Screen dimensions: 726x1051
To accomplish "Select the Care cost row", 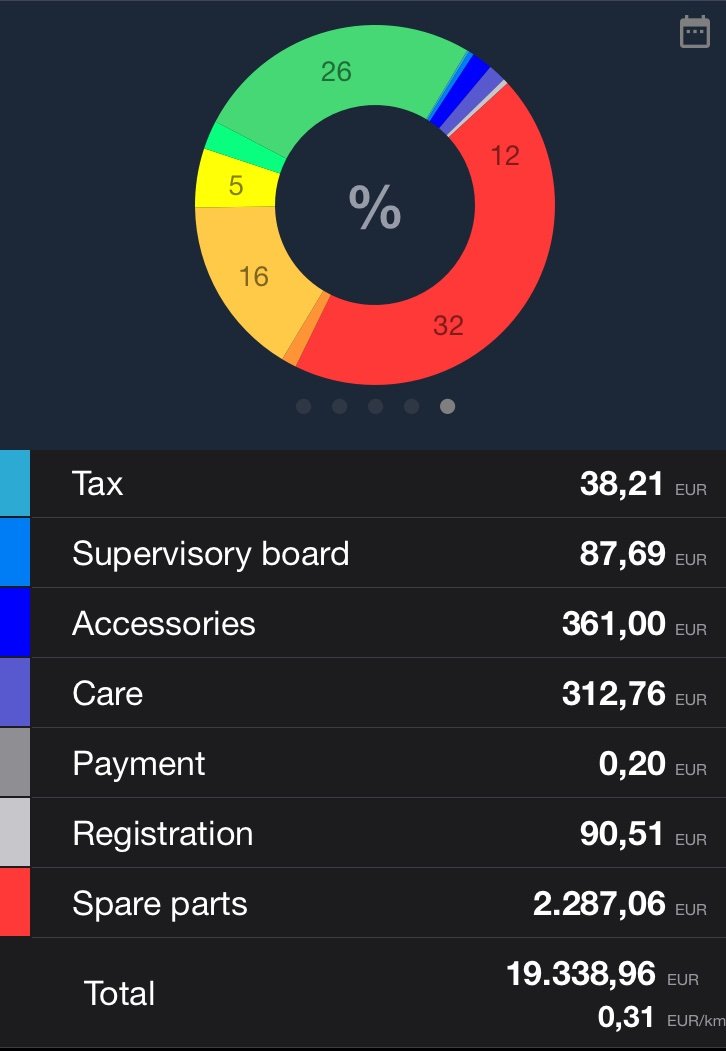I will pyautogui.click(x=363, y=693).
